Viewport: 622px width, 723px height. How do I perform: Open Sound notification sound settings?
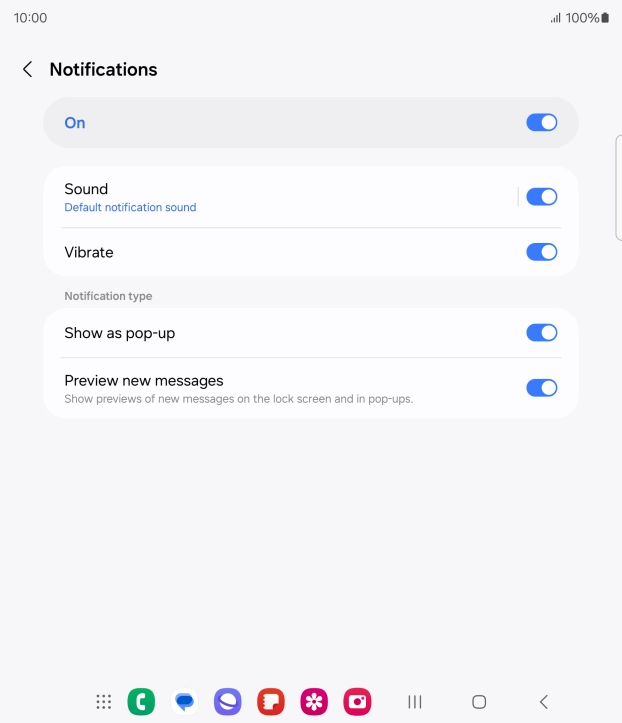(x=280, y=197)
